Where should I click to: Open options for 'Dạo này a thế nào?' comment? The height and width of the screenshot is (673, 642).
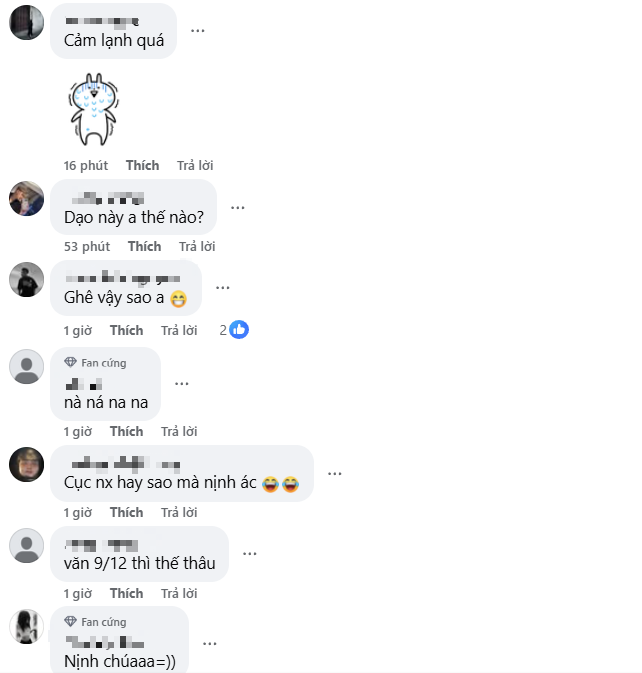238,206
